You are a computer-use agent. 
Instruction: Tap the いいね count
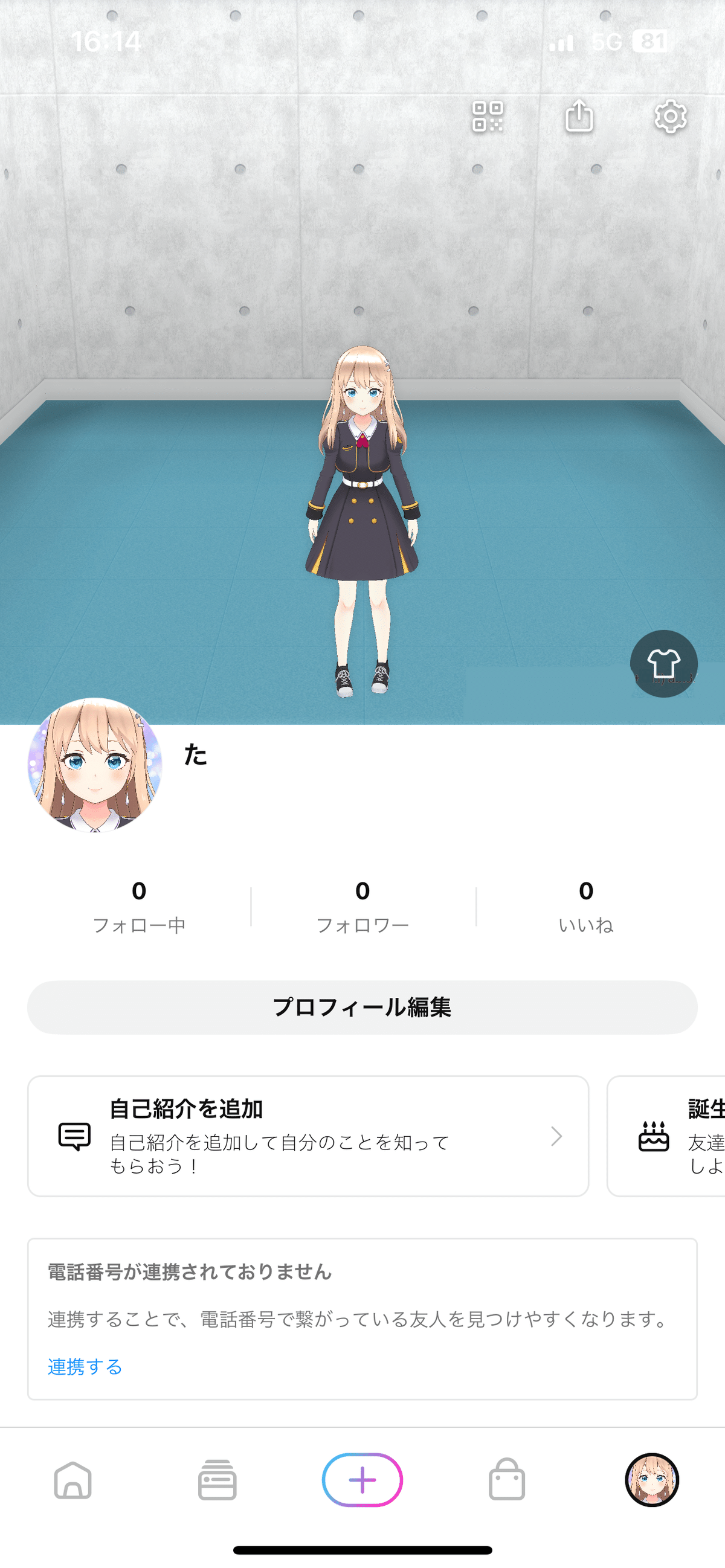586,907
